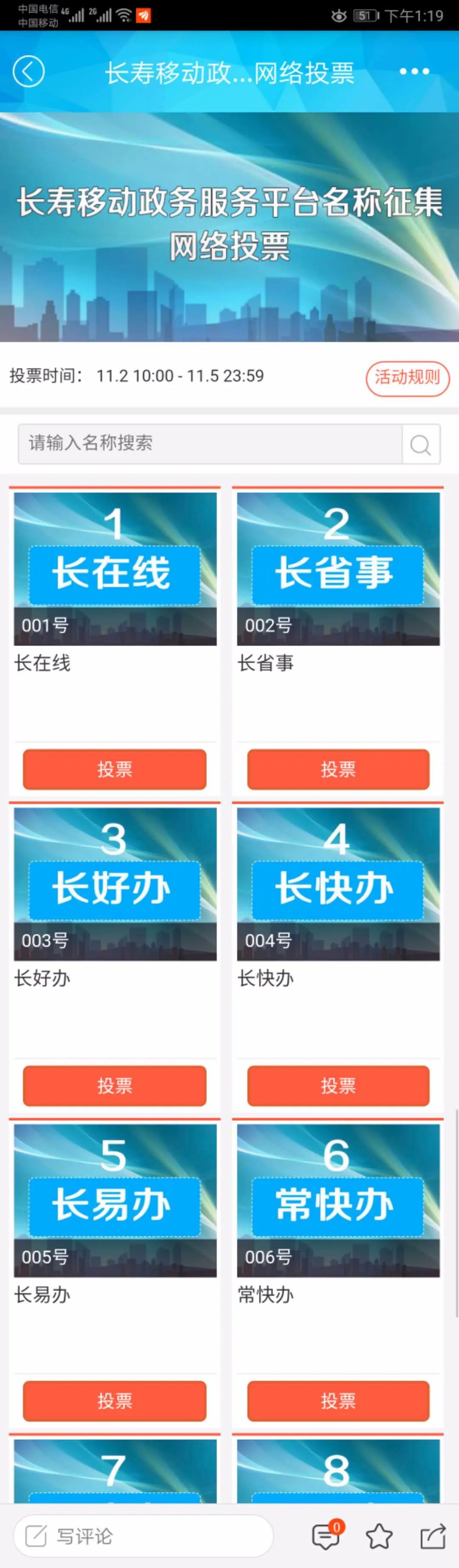Tap the magnifier search icon
459x1568 pixels.
(x=421, y=445)
